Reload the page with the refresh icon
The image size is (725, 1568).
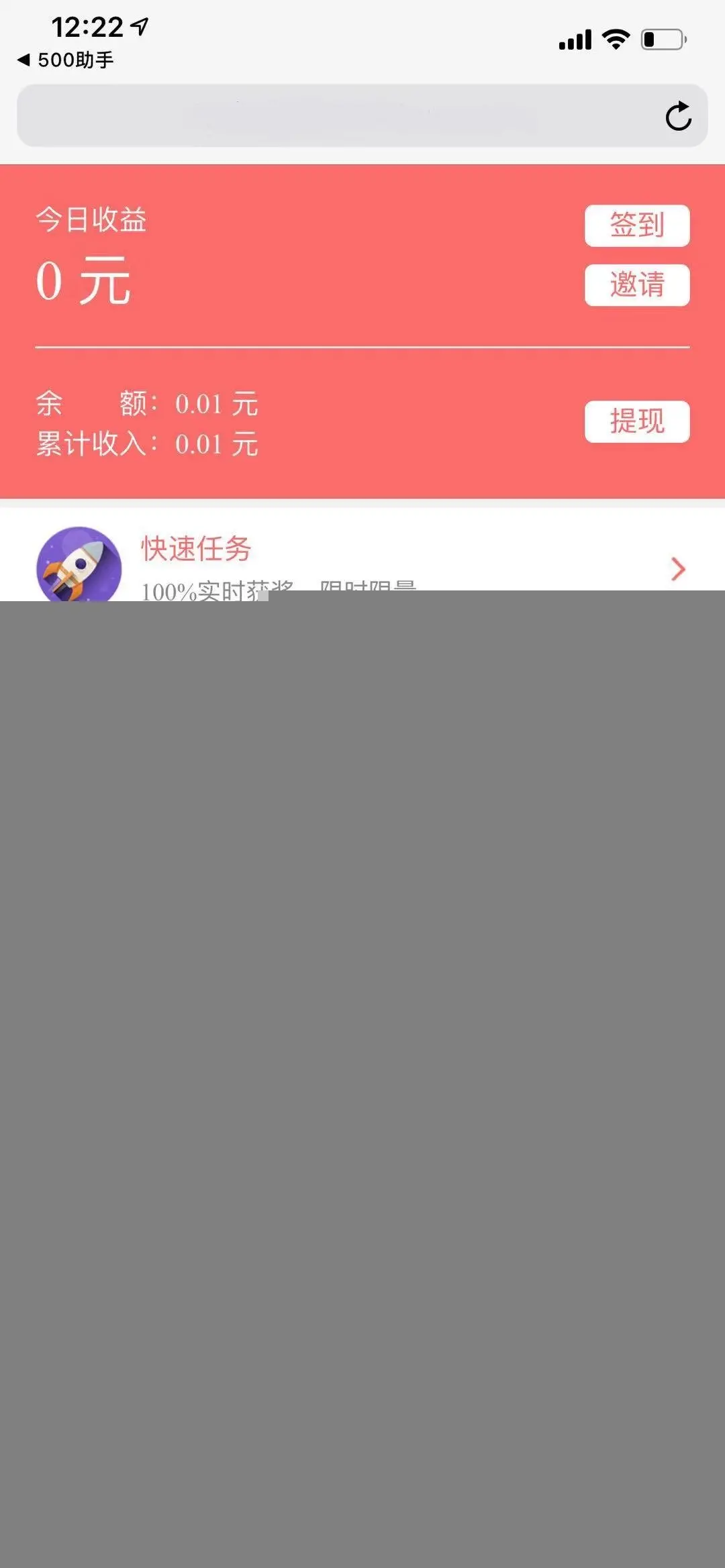(x=678, y=116)
